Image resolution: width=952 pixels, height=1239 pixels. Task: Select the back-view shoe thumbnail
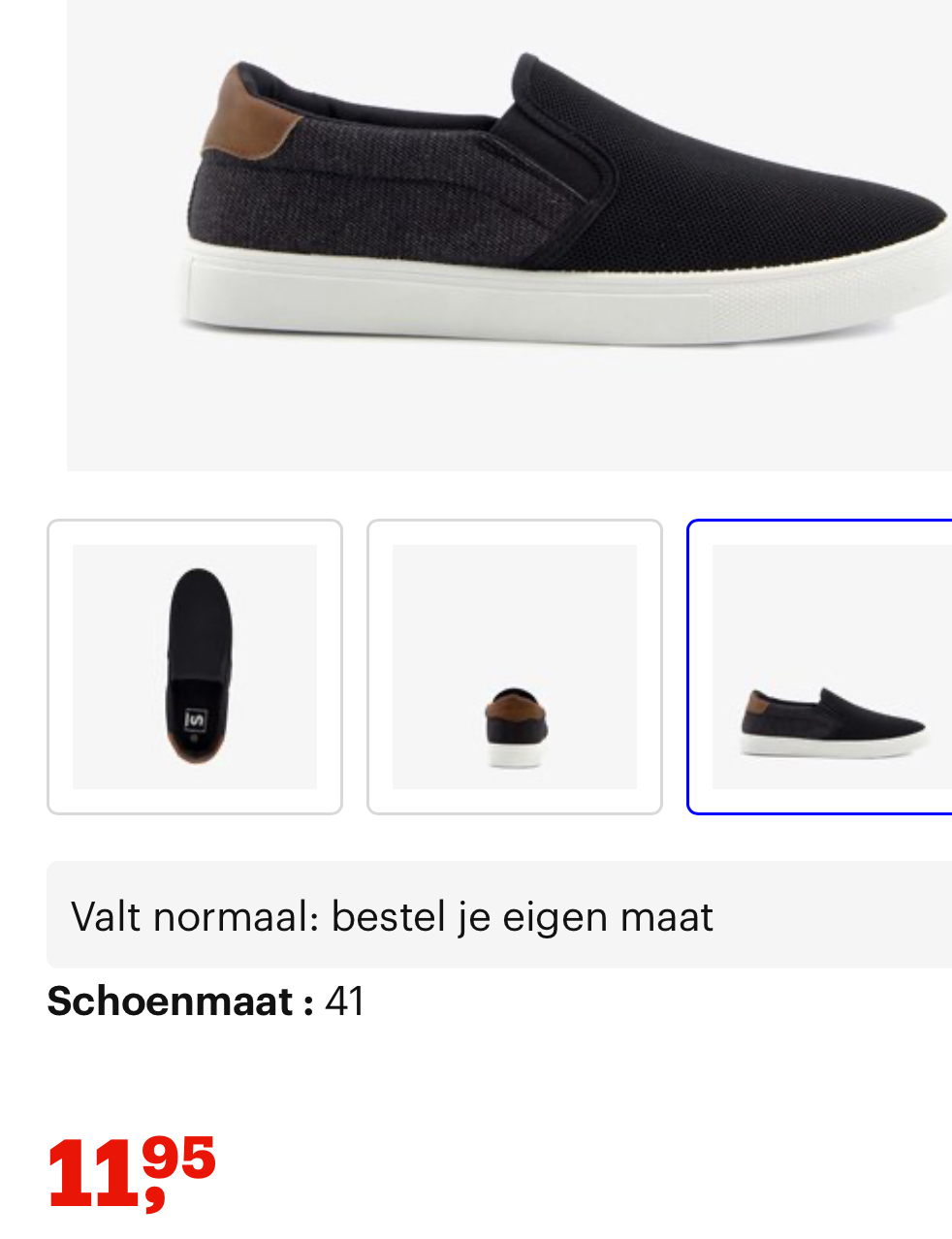click(x=514, y=666)
